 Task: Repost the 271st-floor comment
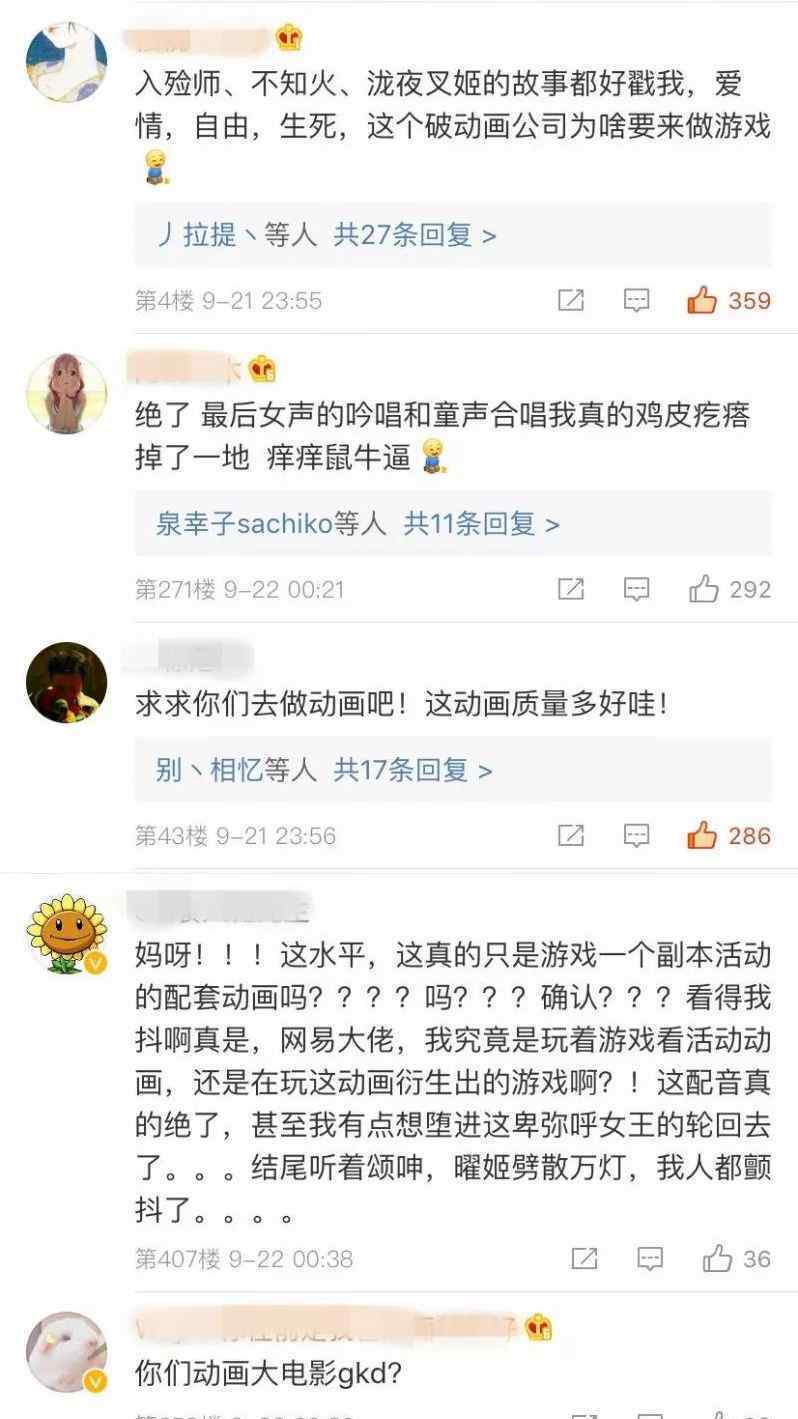[x=571, y=589]
